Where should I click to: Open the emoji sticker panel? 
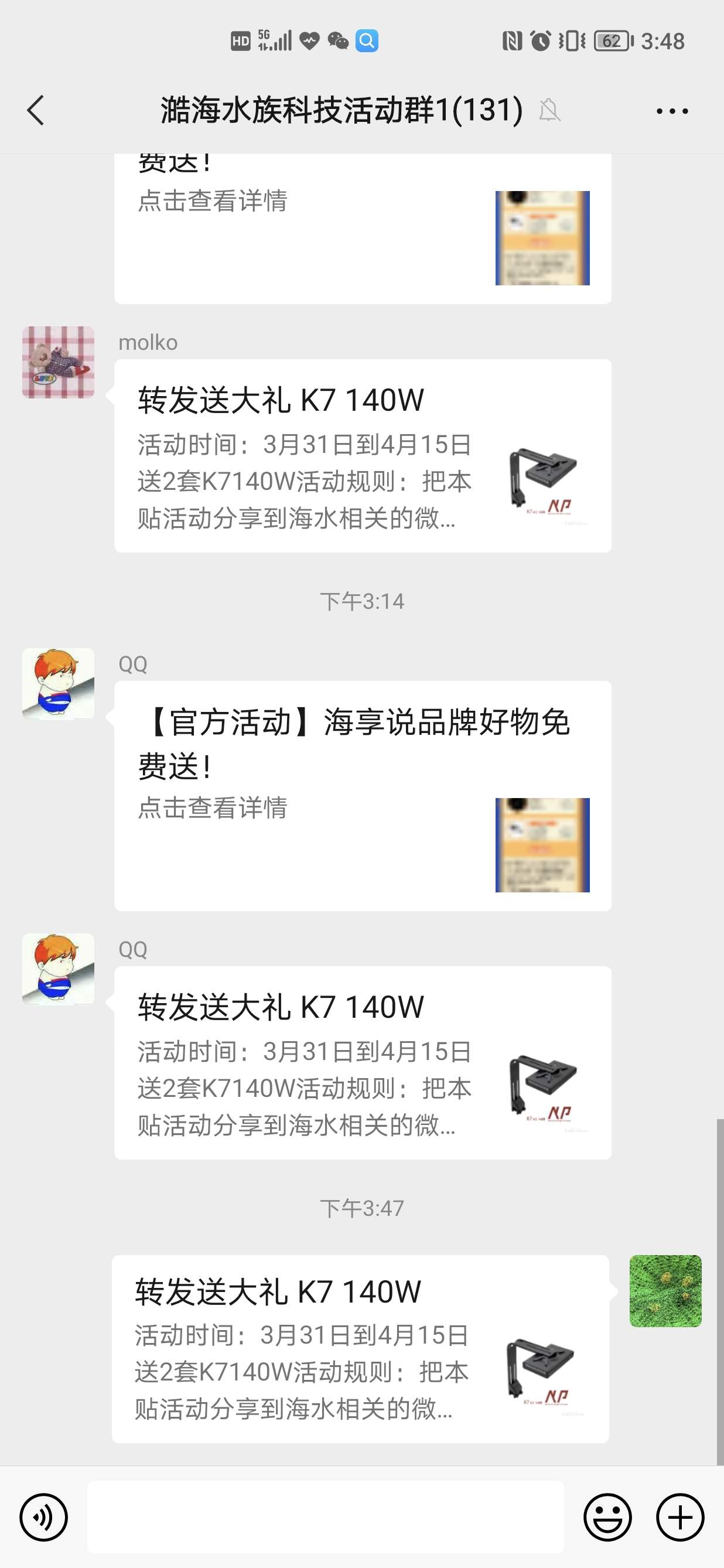click(x=607, y=1517)
